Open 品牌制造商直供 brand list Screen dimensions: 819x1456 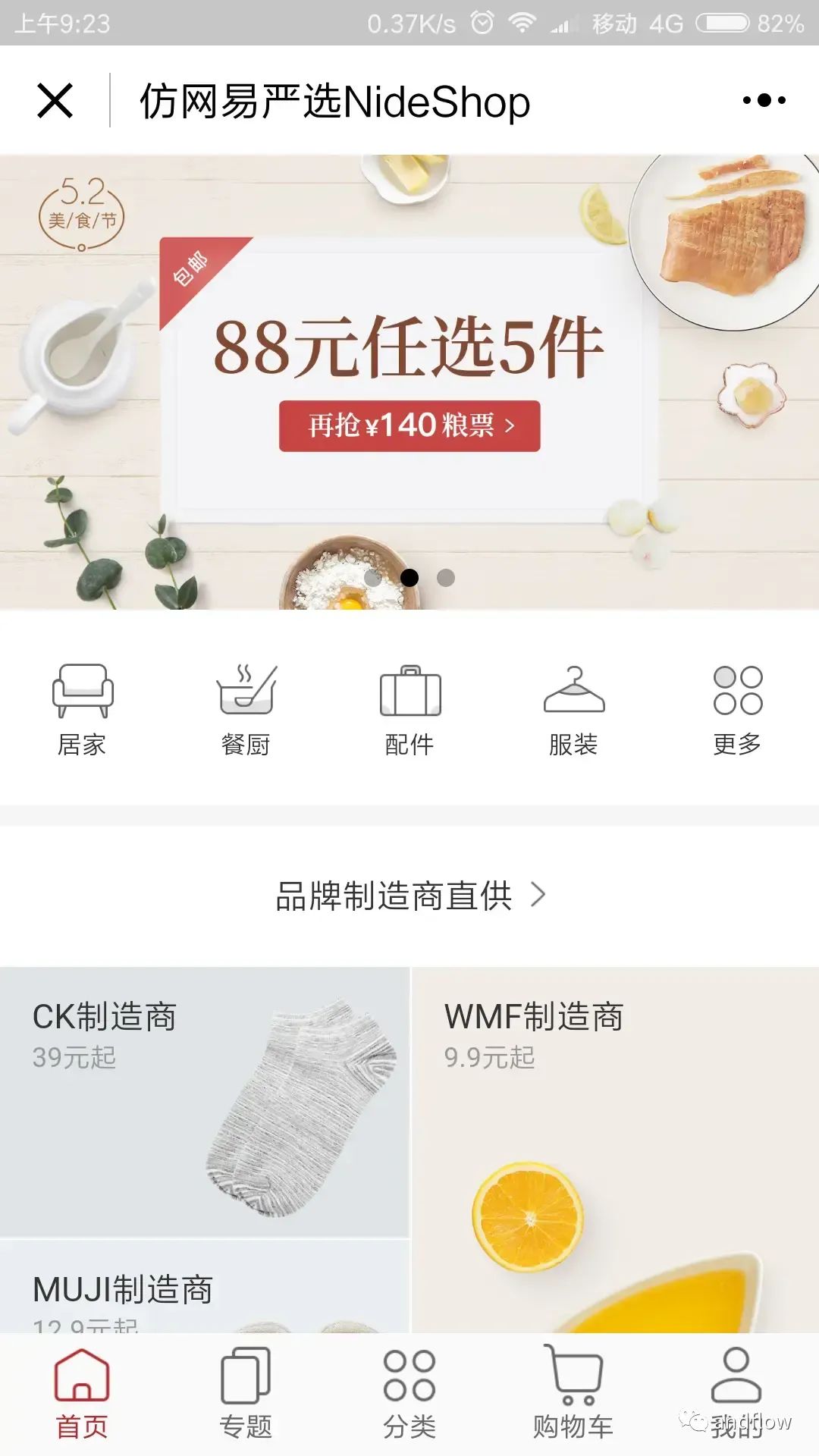click(x=409, y=896)
